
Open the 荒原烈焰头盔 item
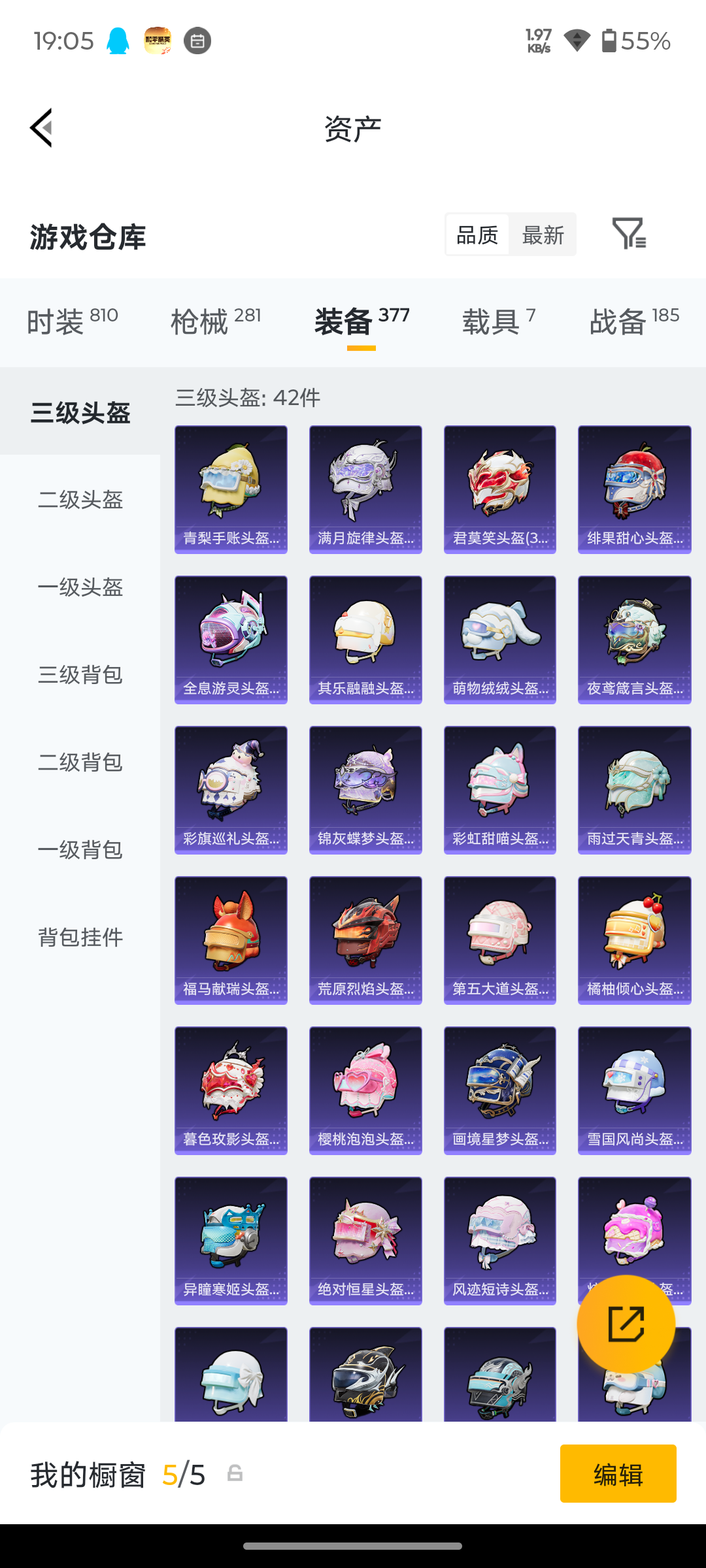365,940
